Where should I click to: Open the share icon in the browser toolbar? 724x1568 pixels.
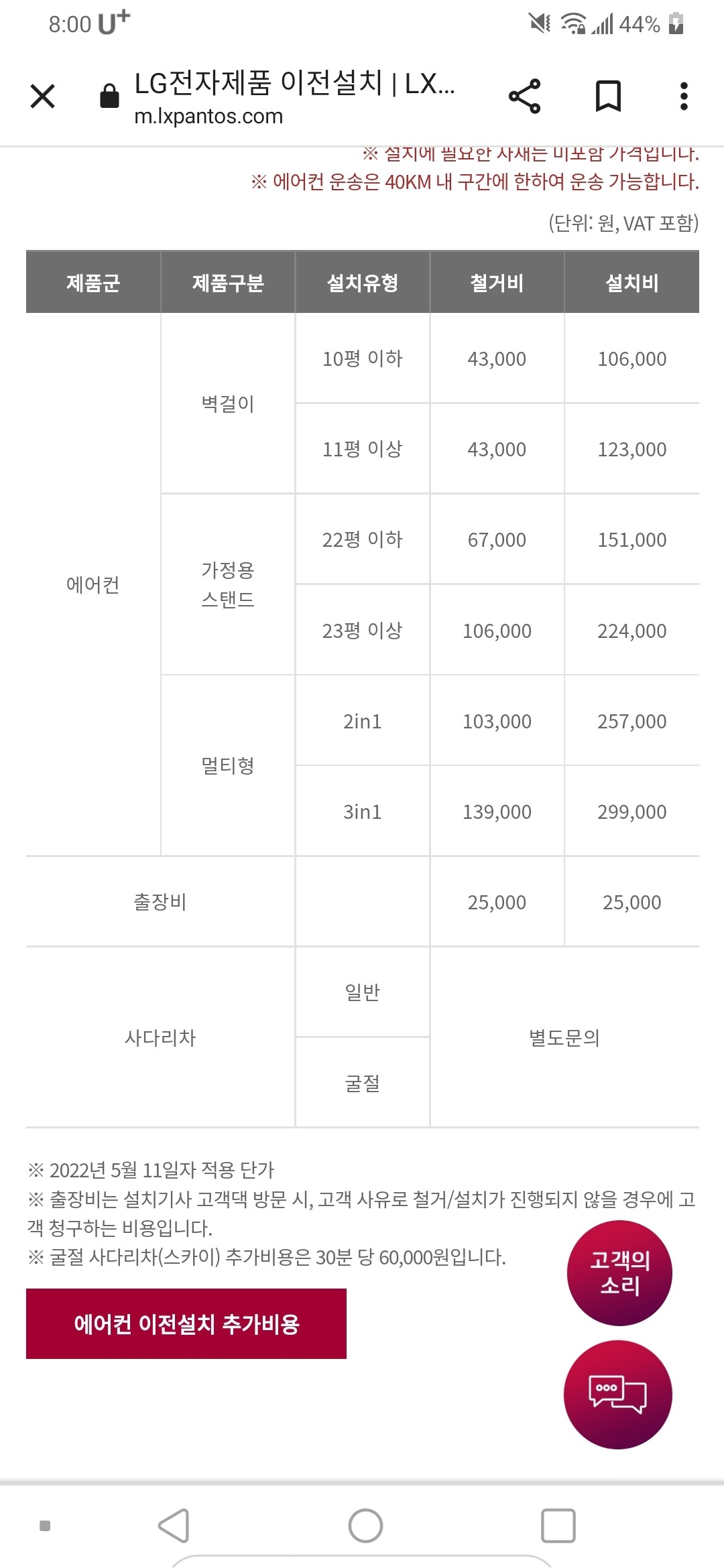pos(525,96)
